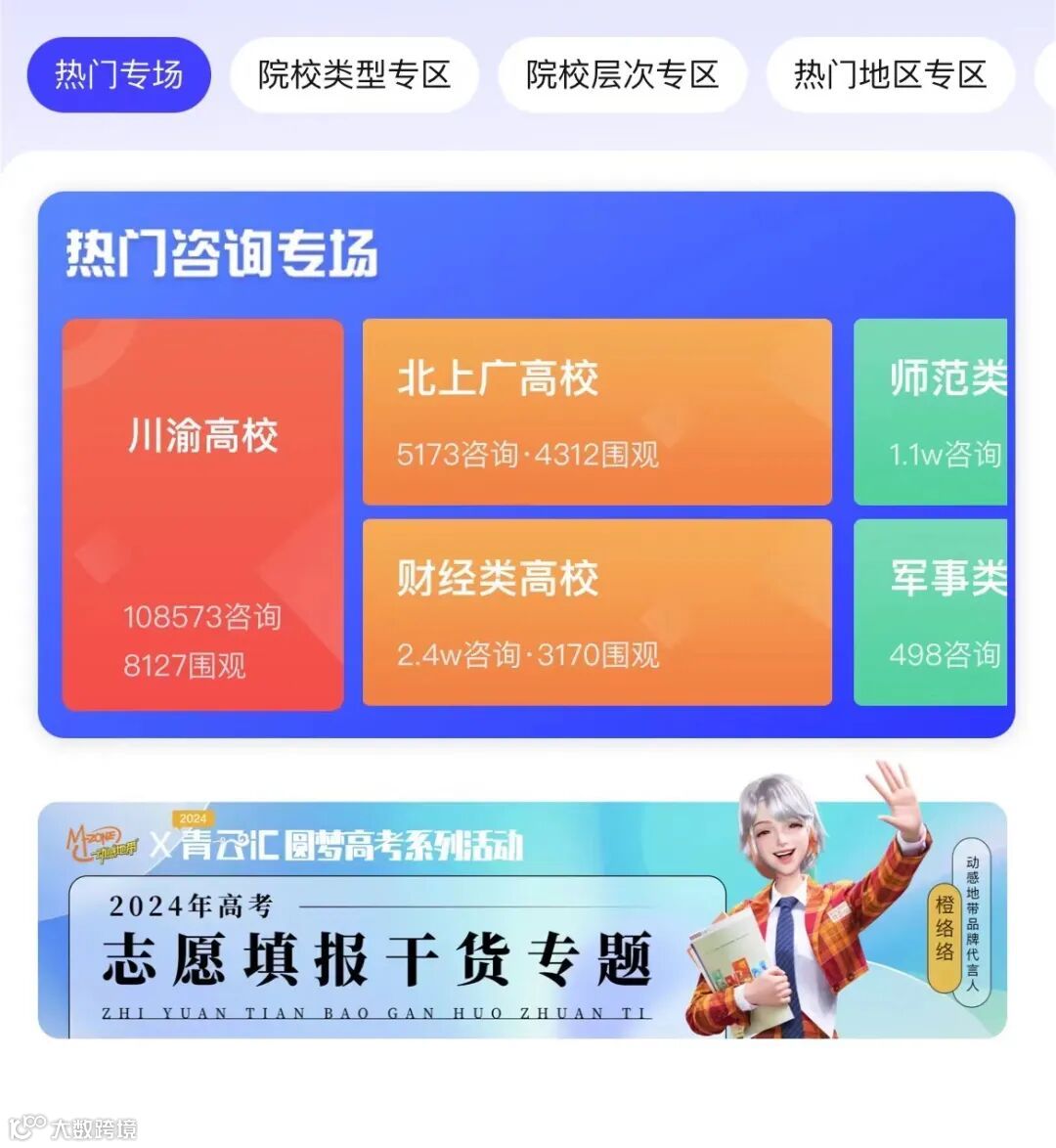Open the 志愿填报干货专题 banner
Screen dimensions: 1056x1148
coord(523,919)
